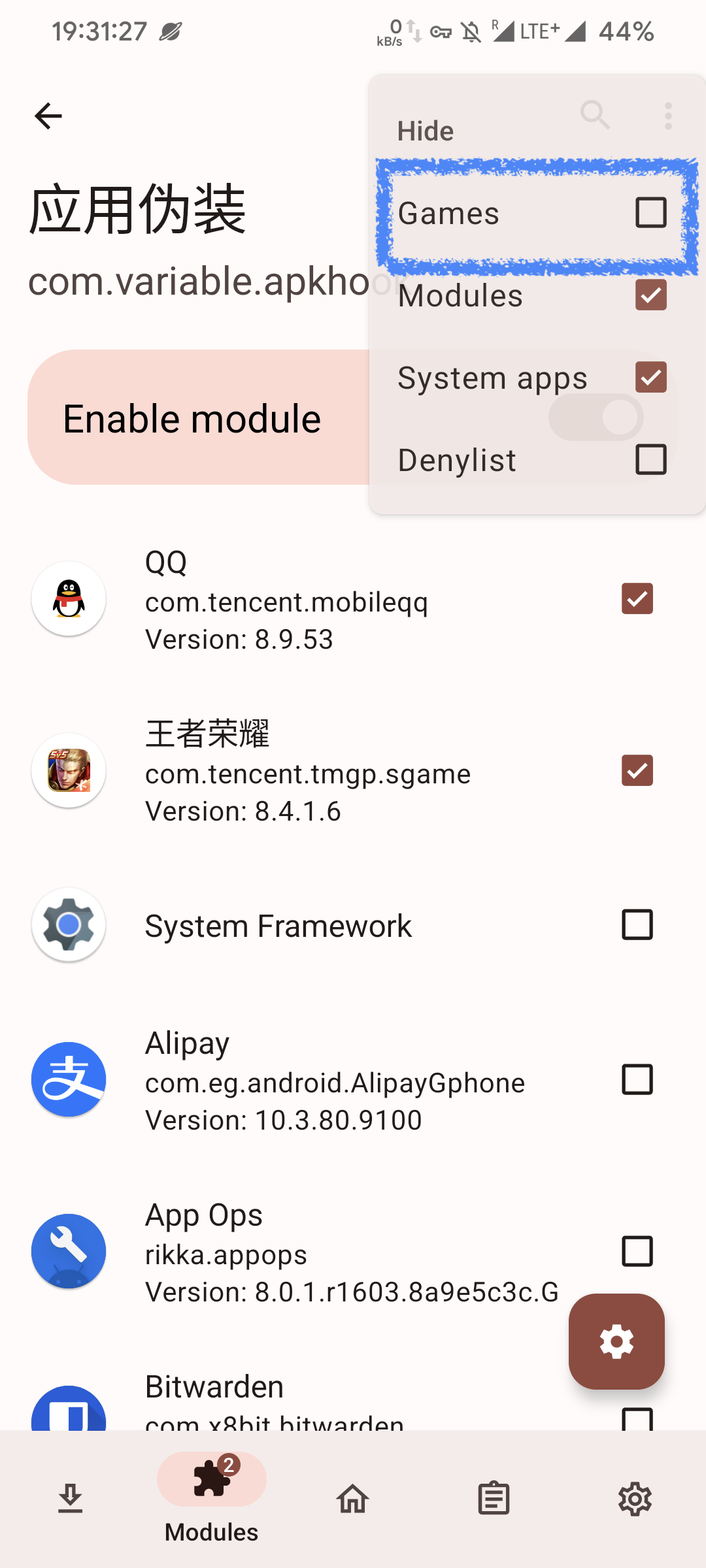
Task: Open the logs clipboard tab
Action: 494,1499
